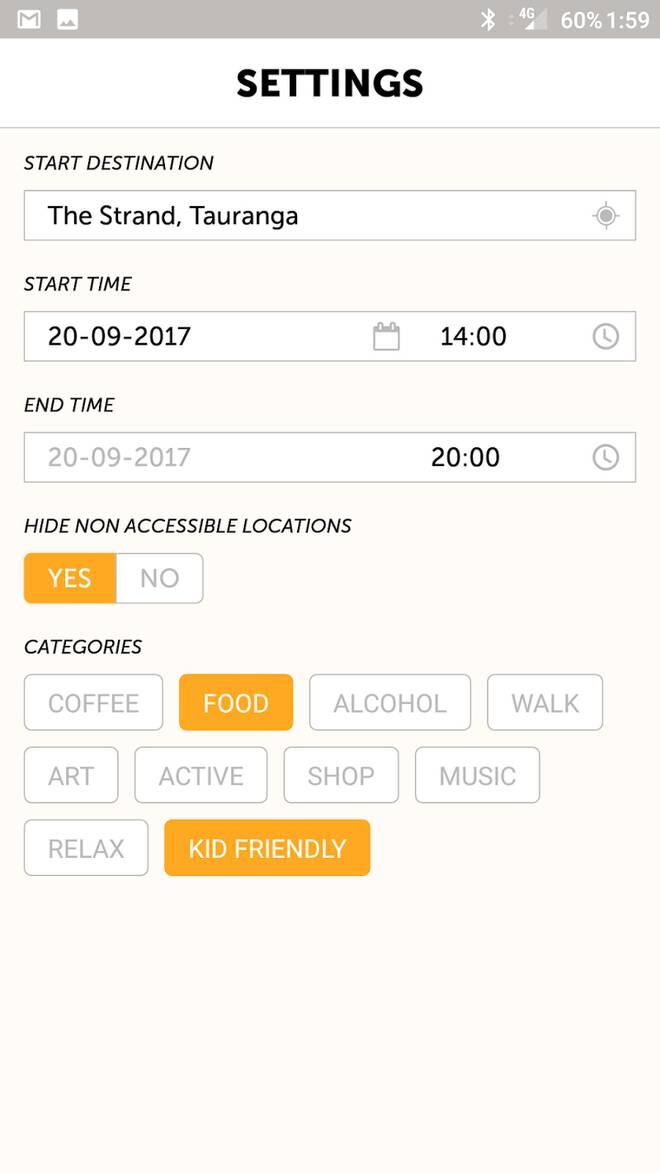Change the end time 20:00
The width and height of the screenshot is (660, 1173).
(x=465, y=457)
